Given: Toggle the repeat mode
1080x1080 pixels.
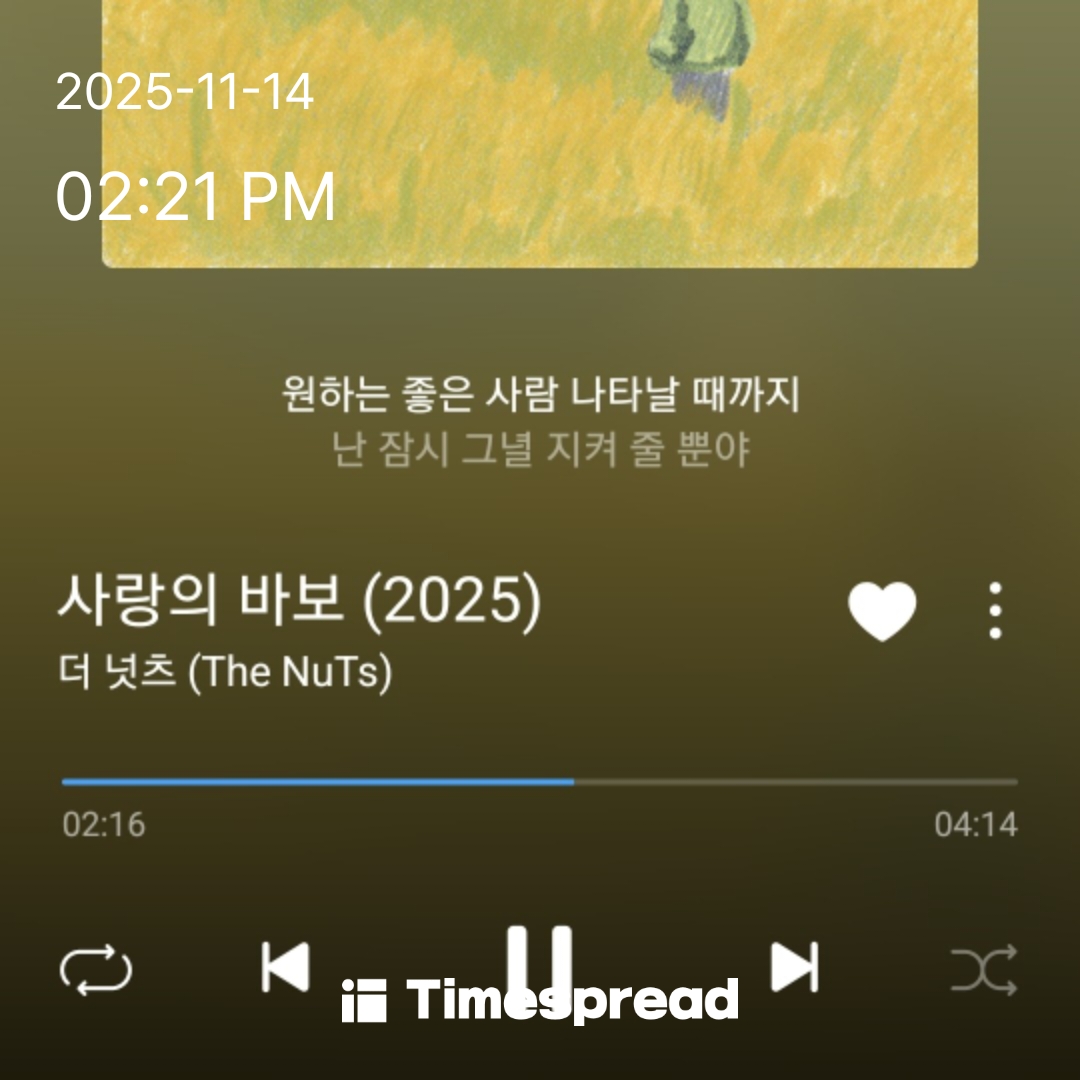Looking at the screenshot, I should point(96,969).
